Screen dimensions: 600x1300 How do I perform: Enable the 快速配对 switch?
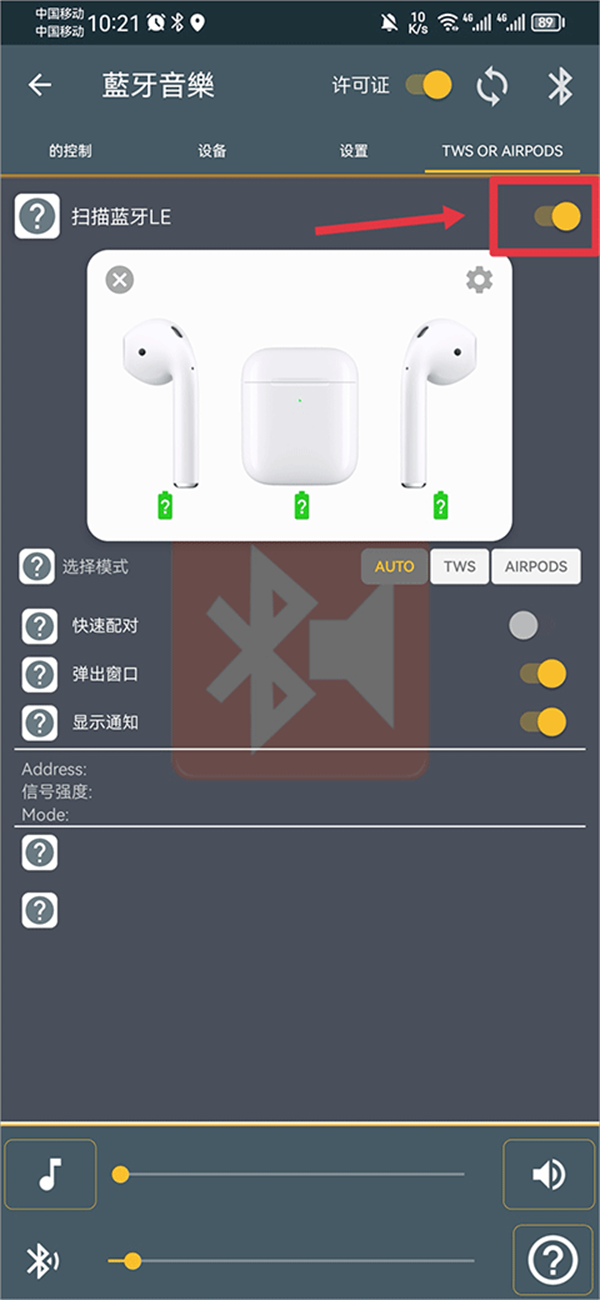524,626
